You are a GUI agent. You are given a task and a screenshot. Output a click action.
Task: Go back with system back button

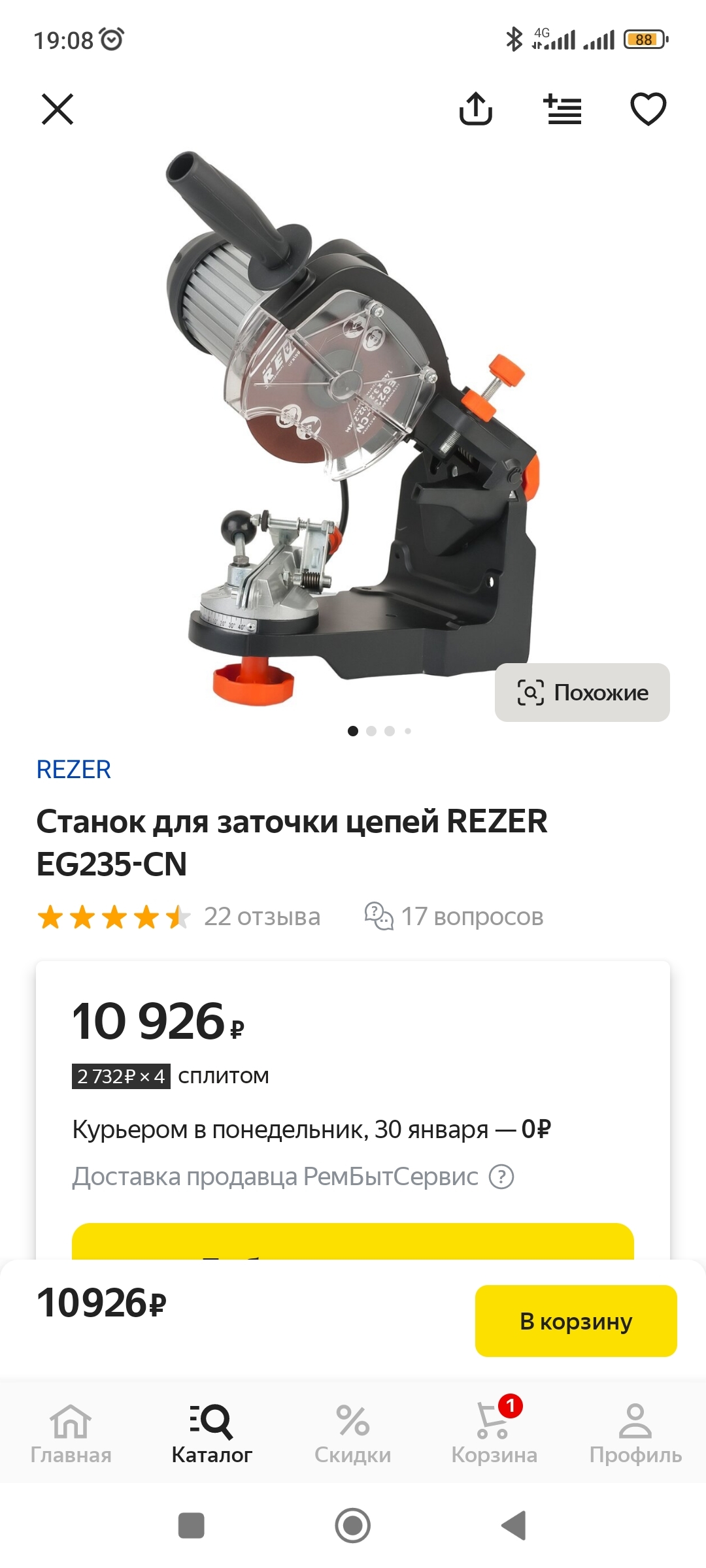(514, 1526)
